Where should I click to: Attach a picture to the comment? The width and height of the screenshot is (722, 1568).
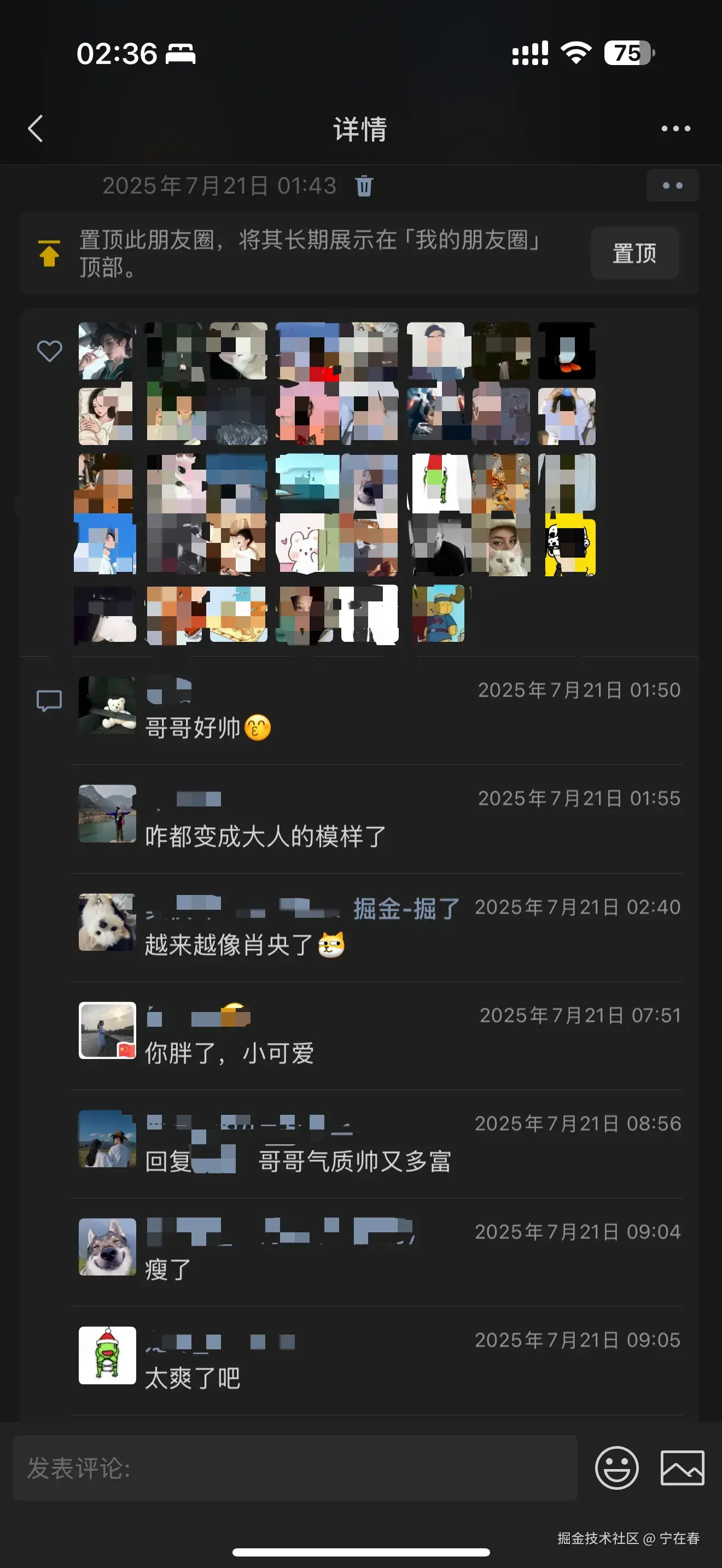coord(683,1468)
